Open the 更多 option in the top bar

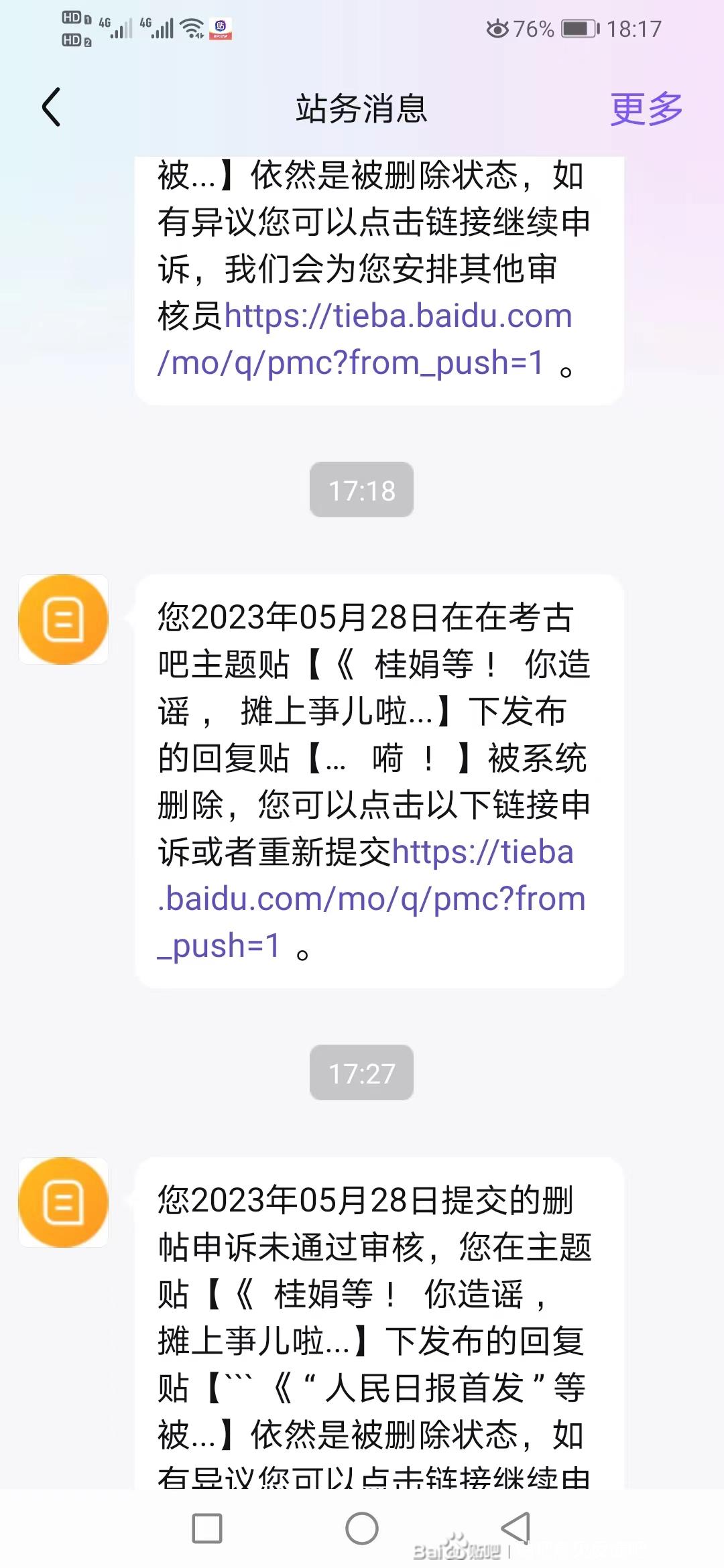tap(646, 109)
